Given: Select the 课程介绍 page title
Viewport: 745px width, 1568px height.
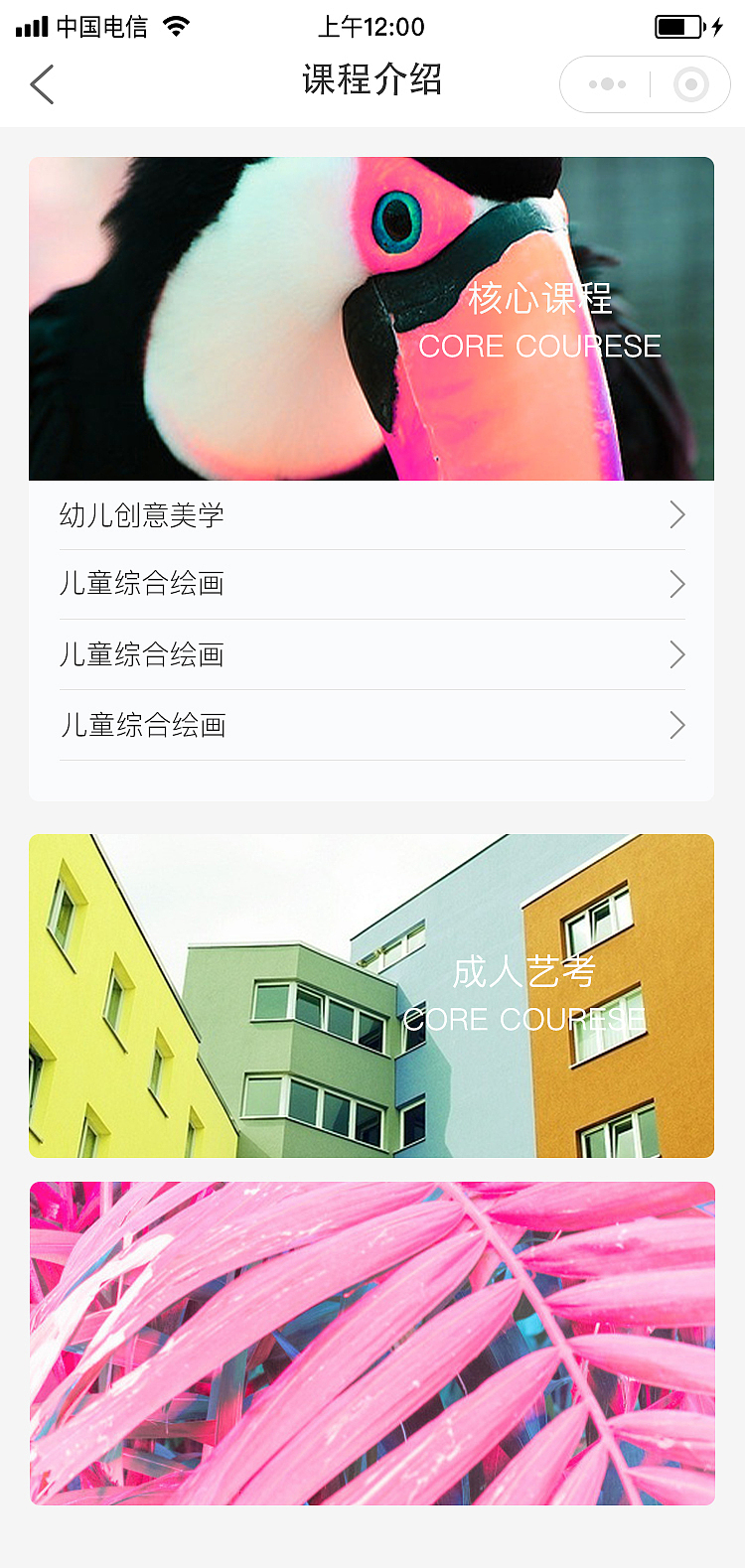Looking at the screenshot, I should pyautogui.click(x=372, y=80).
